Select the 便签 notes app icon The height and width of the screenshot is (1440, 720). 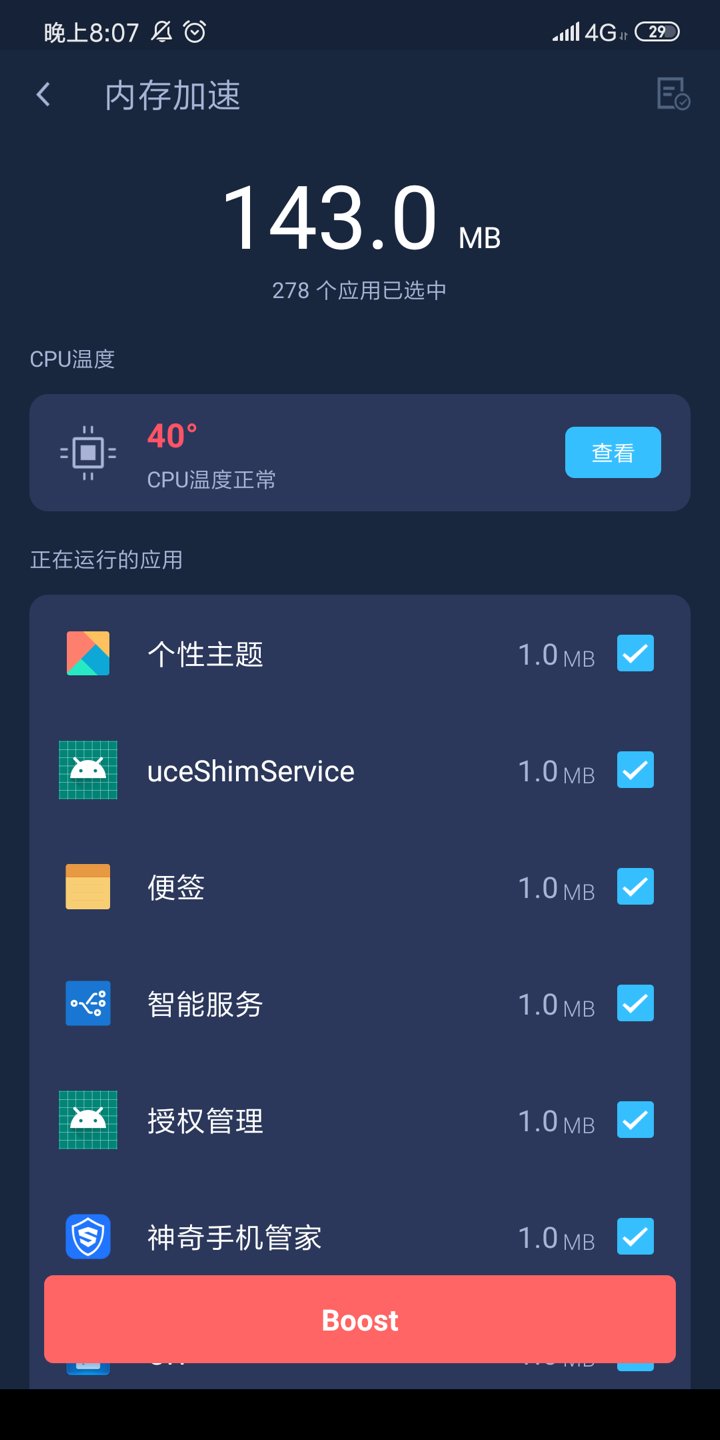[88, 887]
